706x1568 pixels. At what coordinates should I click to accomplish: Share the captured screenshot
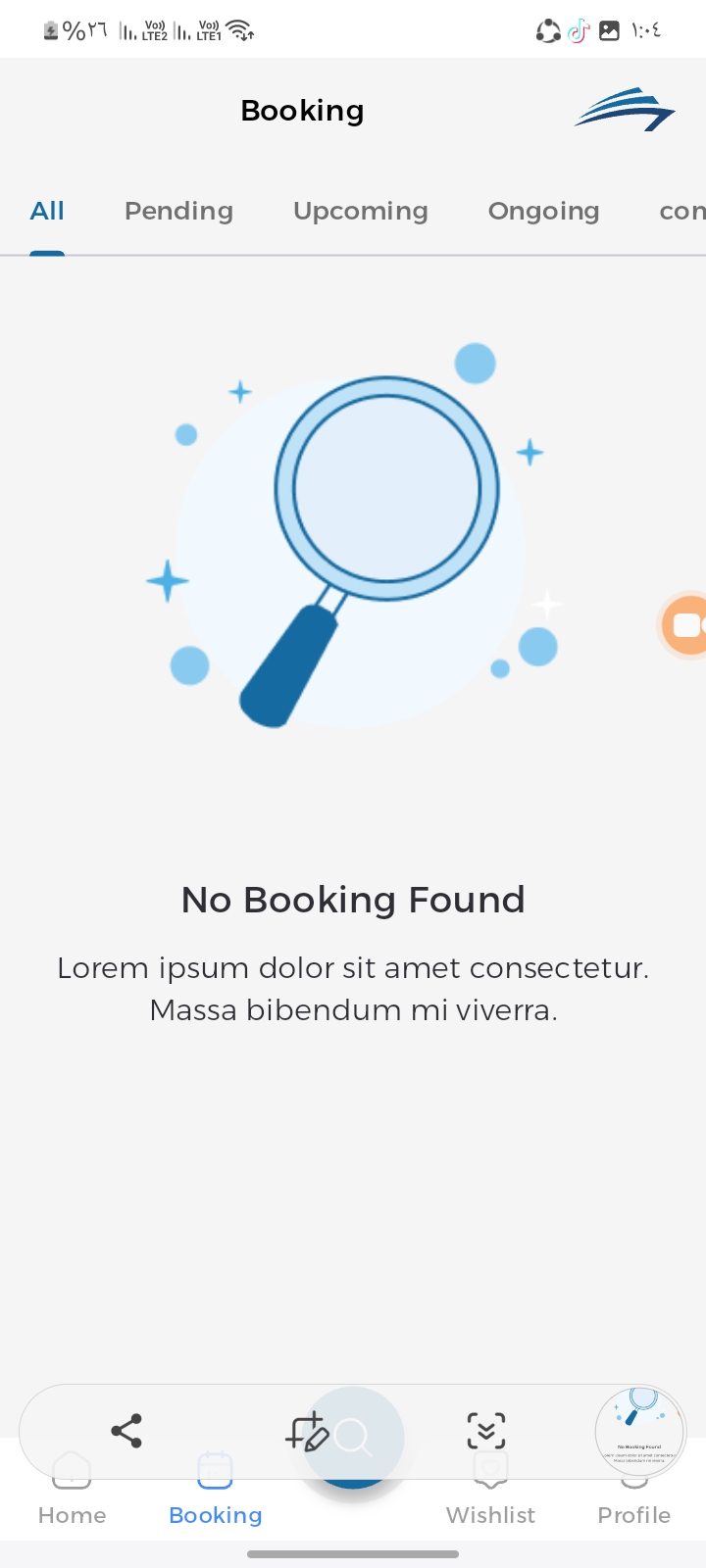tap(126, 1431)
